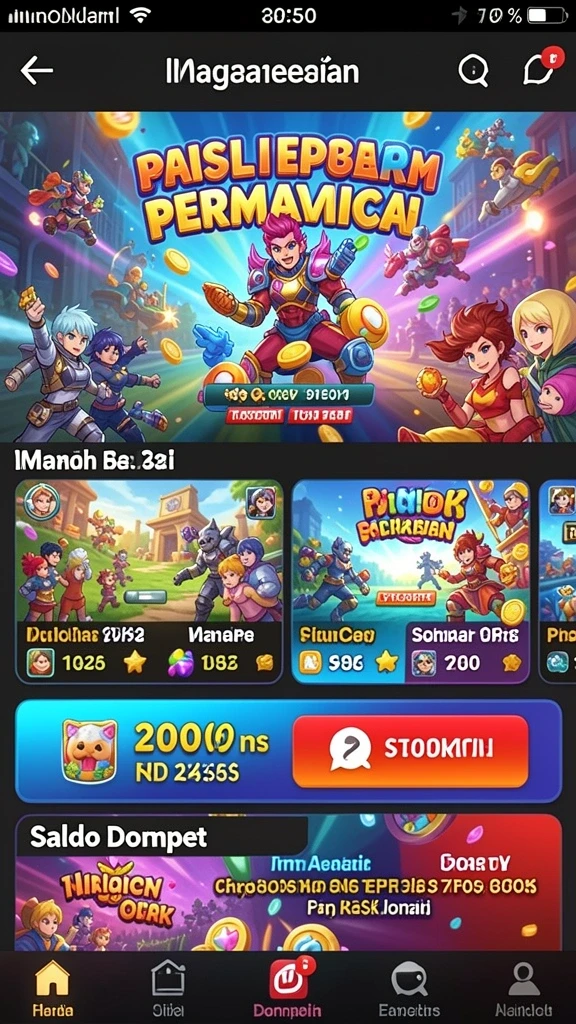The image size is (576, 1024).
Task: Open the profile person tab
Action: (x=523, y=987)
